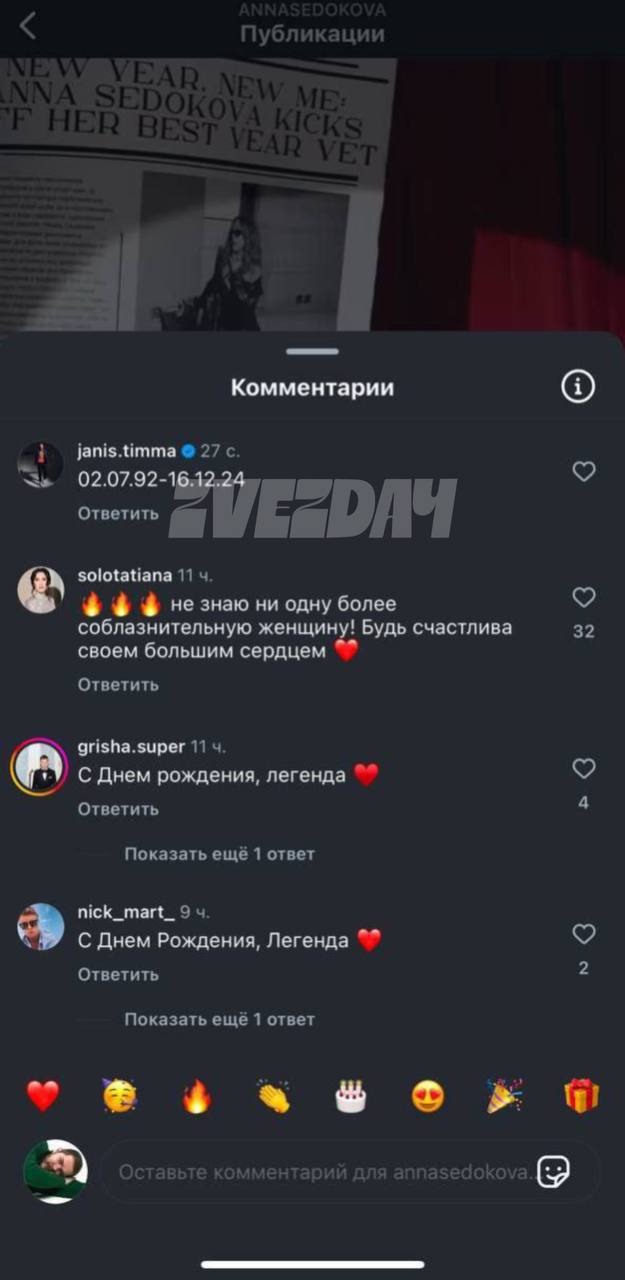Insert the fire quick emoji

point(197,1096)
